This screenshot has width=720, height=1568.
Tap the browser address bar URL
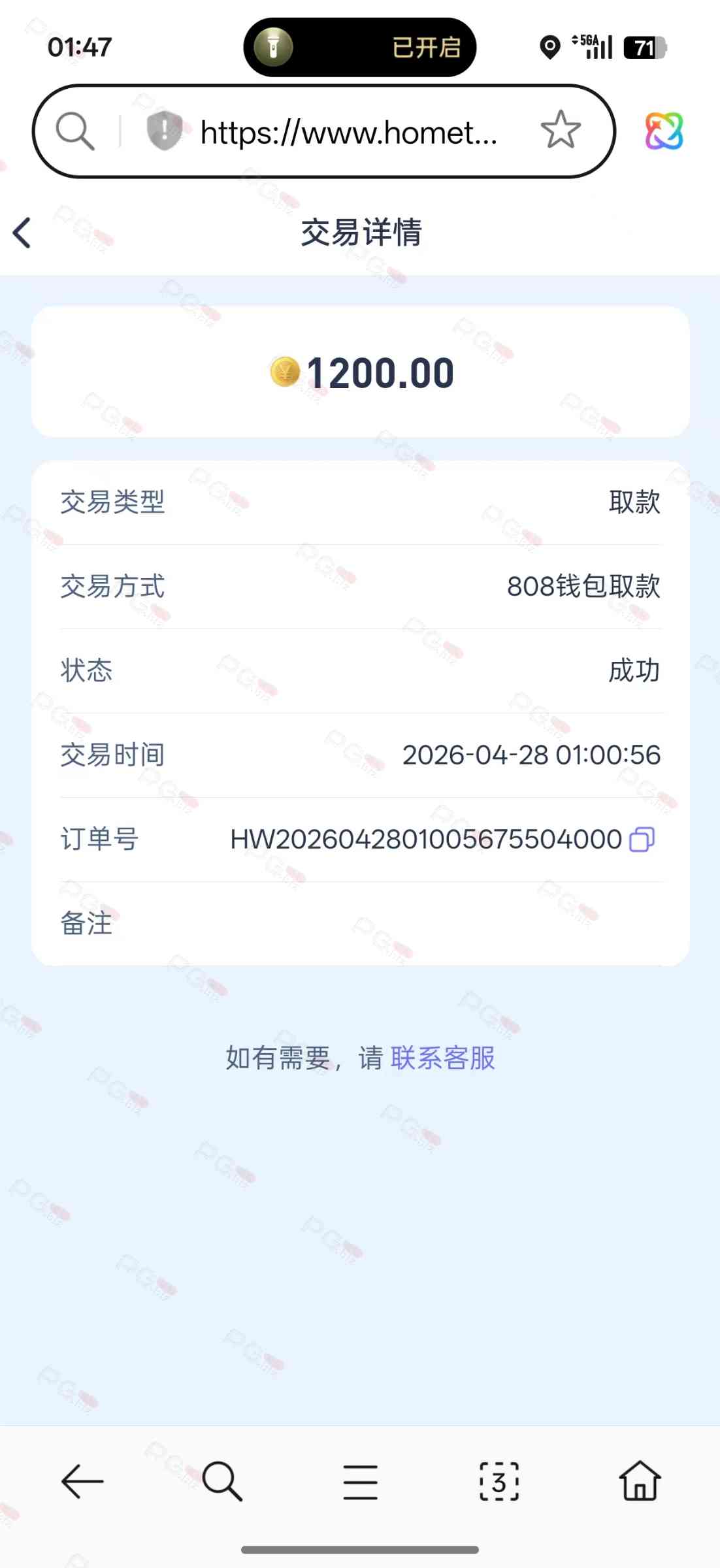pyautogui.click(x=348, y=133)
